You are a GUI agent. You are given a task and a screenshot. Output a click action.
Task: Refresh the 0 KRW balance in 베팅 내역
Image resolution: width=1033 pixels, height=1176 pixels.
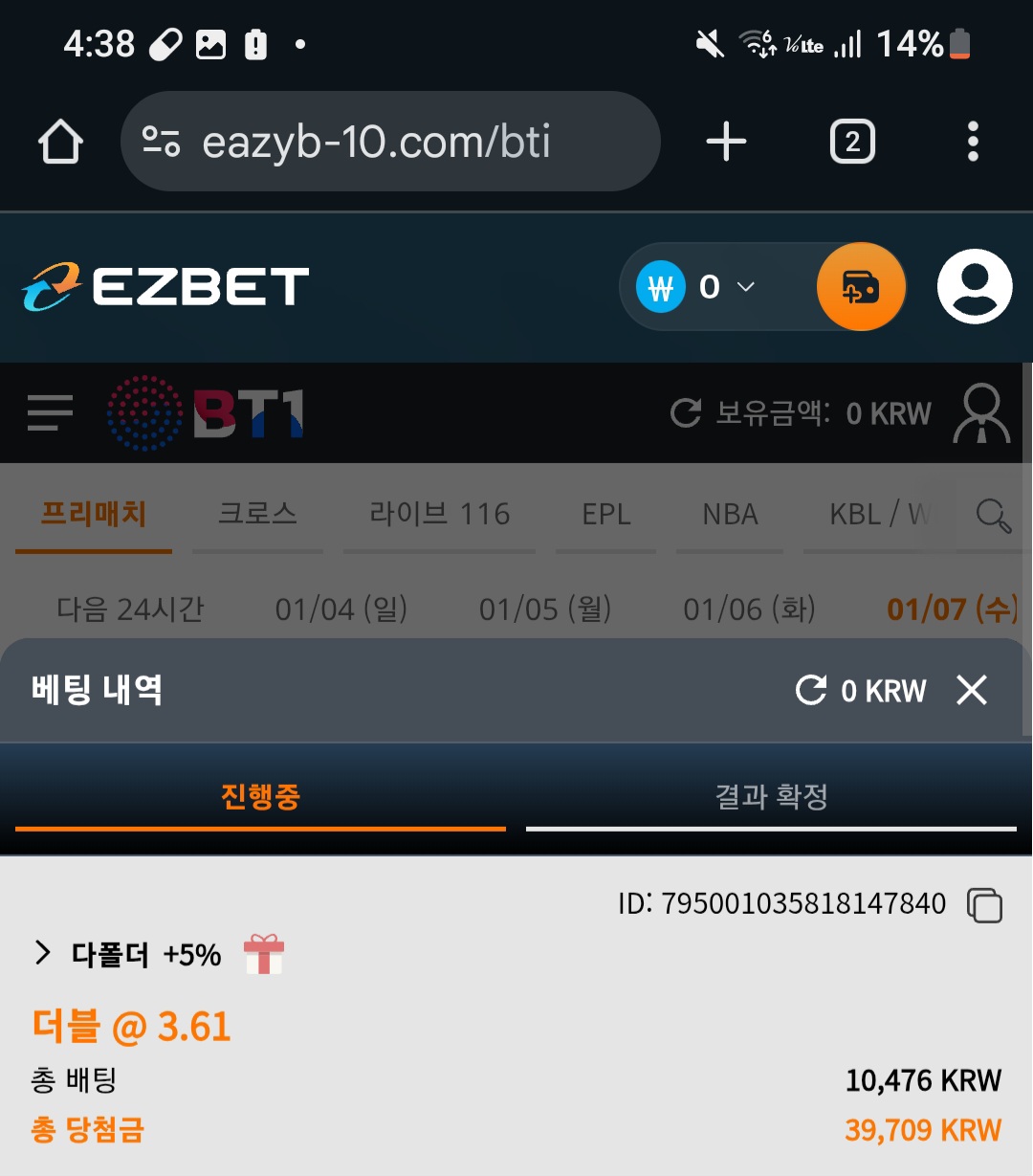[x=811, y=690]
